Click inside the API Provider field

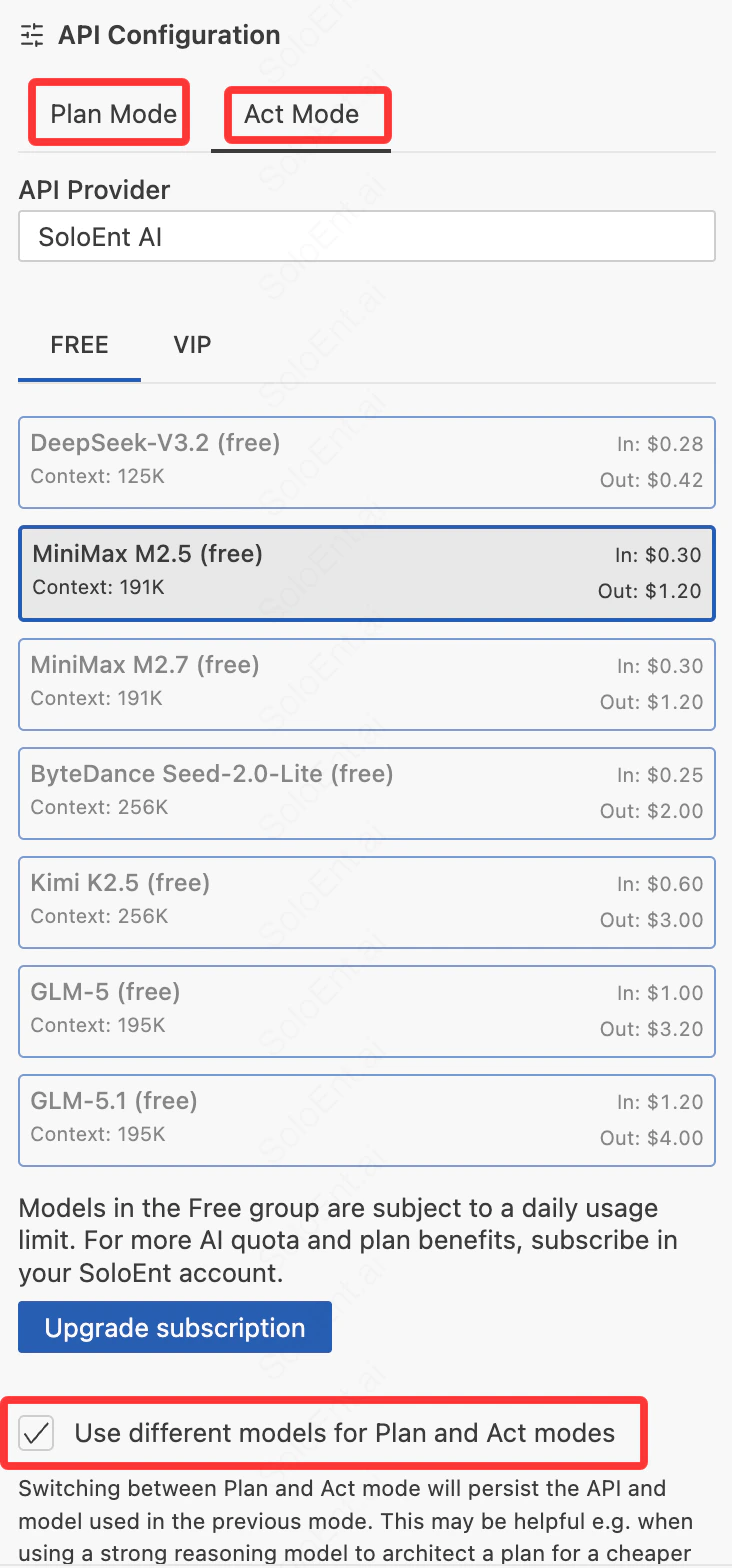pos(367,236)
